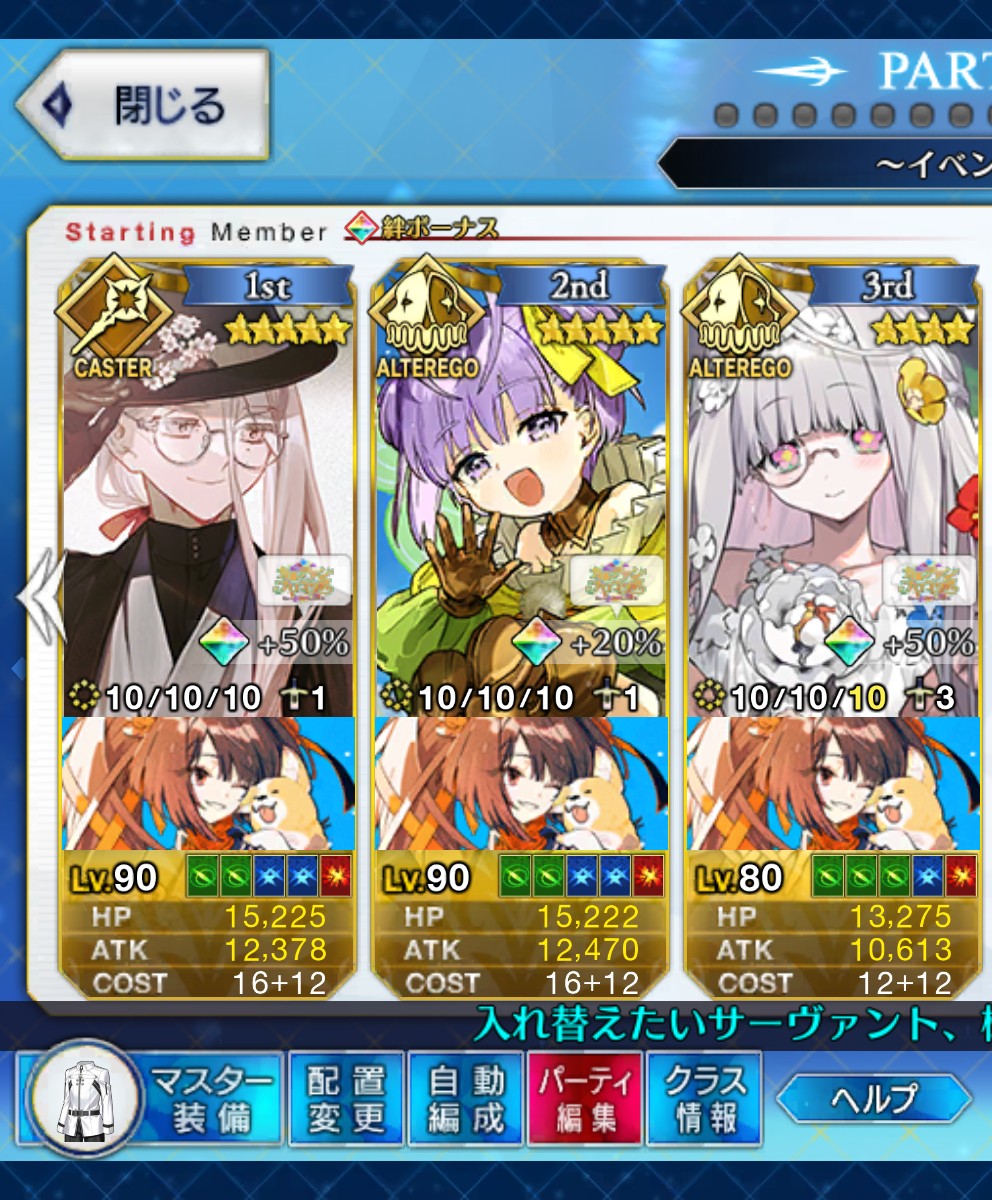Tap the 閉じる close button
The width and height of the screenshot is (992, 1200).
[142, 105]
